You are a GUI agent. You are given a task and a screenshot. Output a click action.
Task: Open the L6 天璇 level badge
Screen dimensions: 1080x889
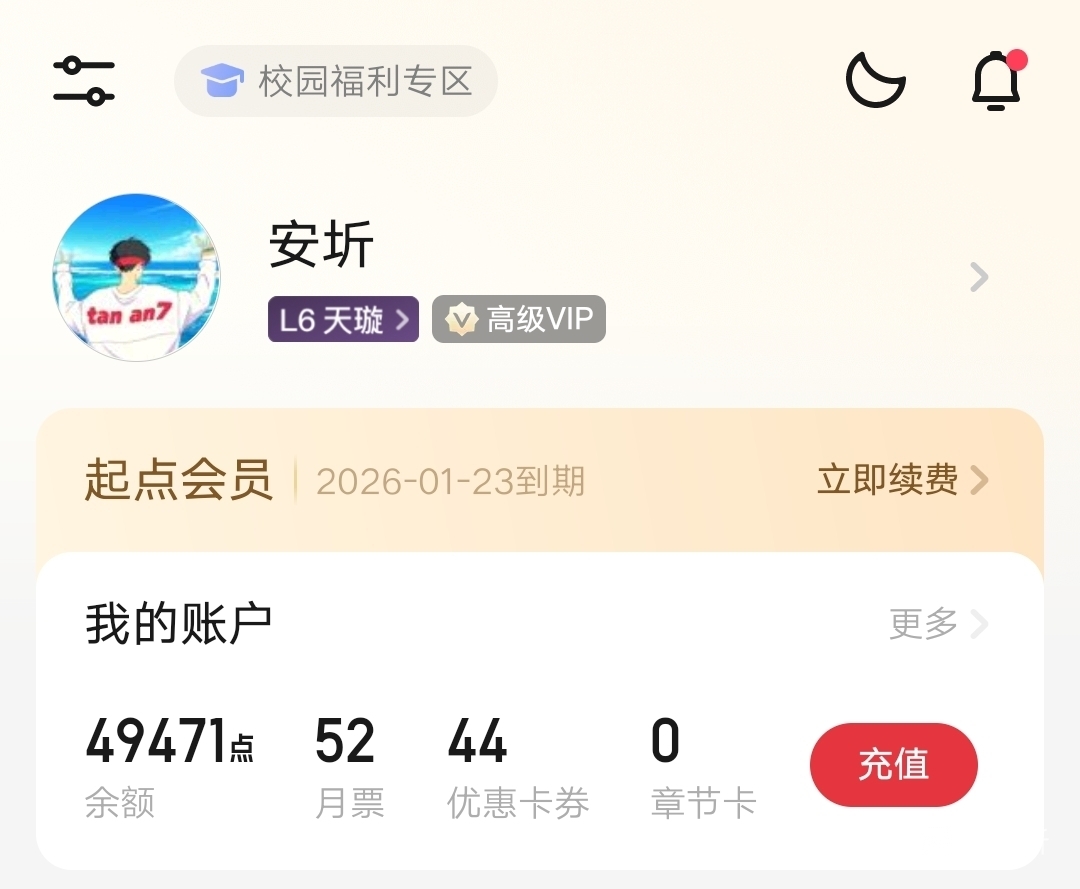343,320
